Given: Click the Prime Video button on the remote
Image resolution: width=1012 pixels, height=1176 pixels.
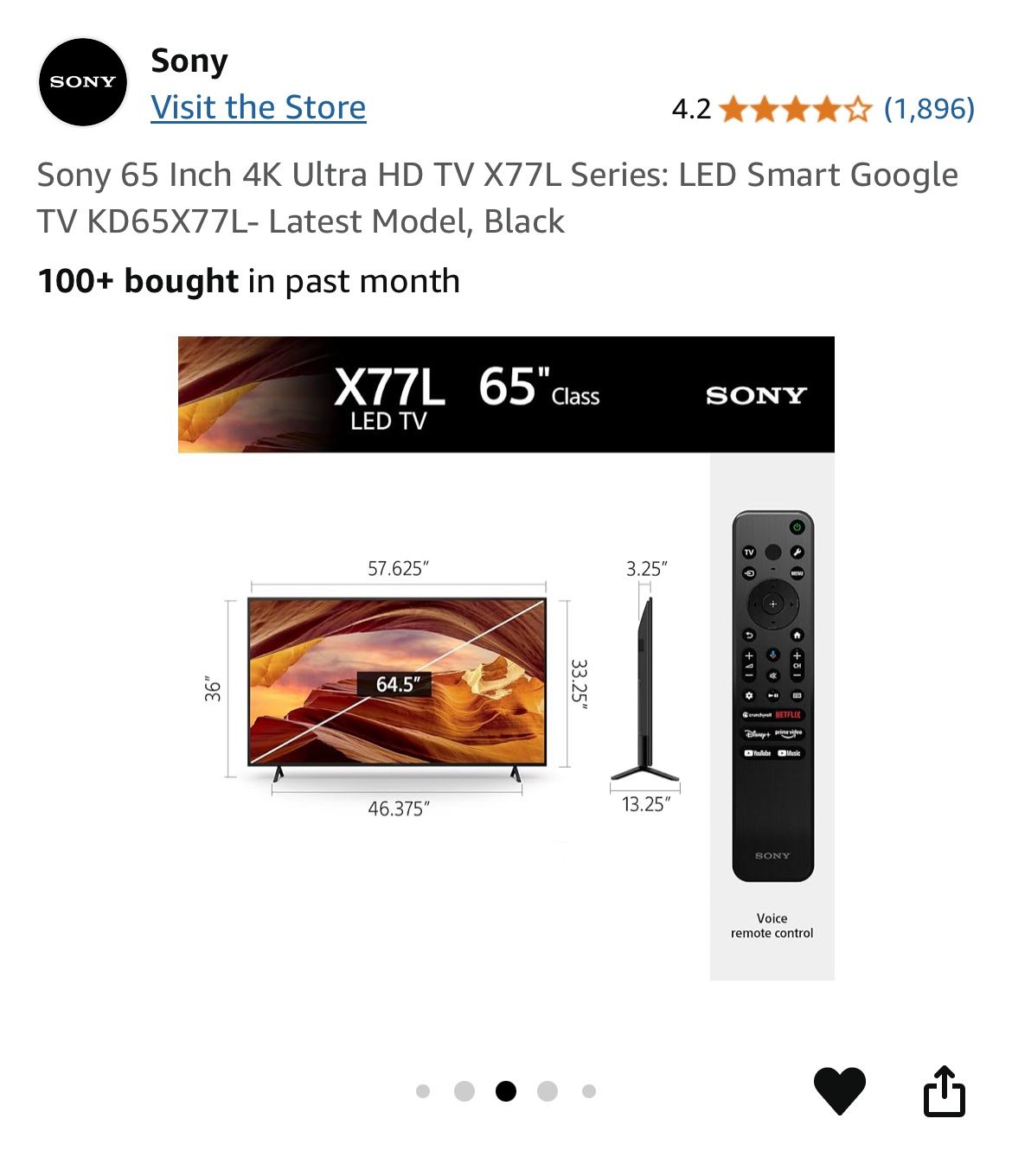Looking at the screenshot, I should tap(788, 732).
